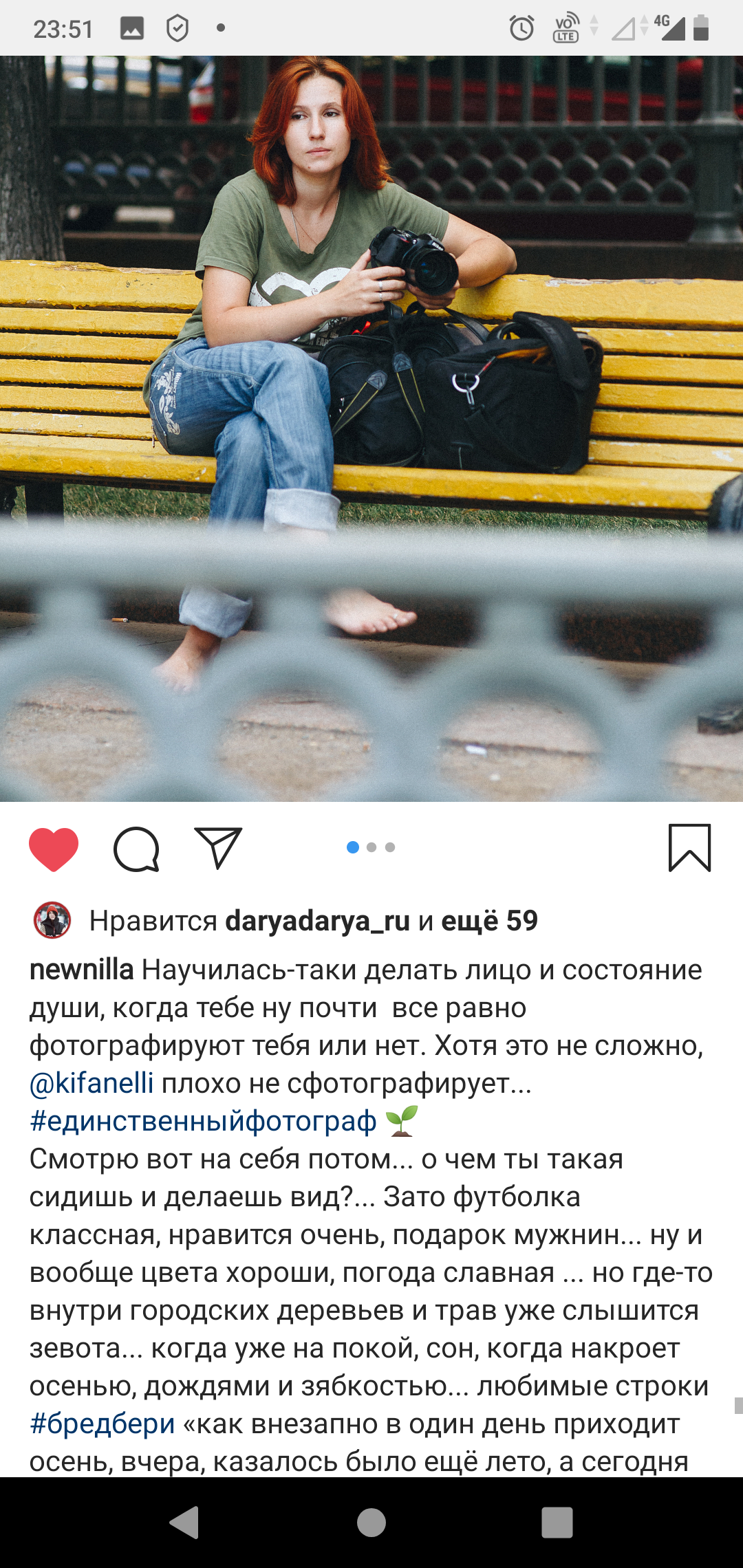View the list of 59 more likes
Image resolution: width=743 pixels, height=1568 pixels.
[x=489, y=921]
